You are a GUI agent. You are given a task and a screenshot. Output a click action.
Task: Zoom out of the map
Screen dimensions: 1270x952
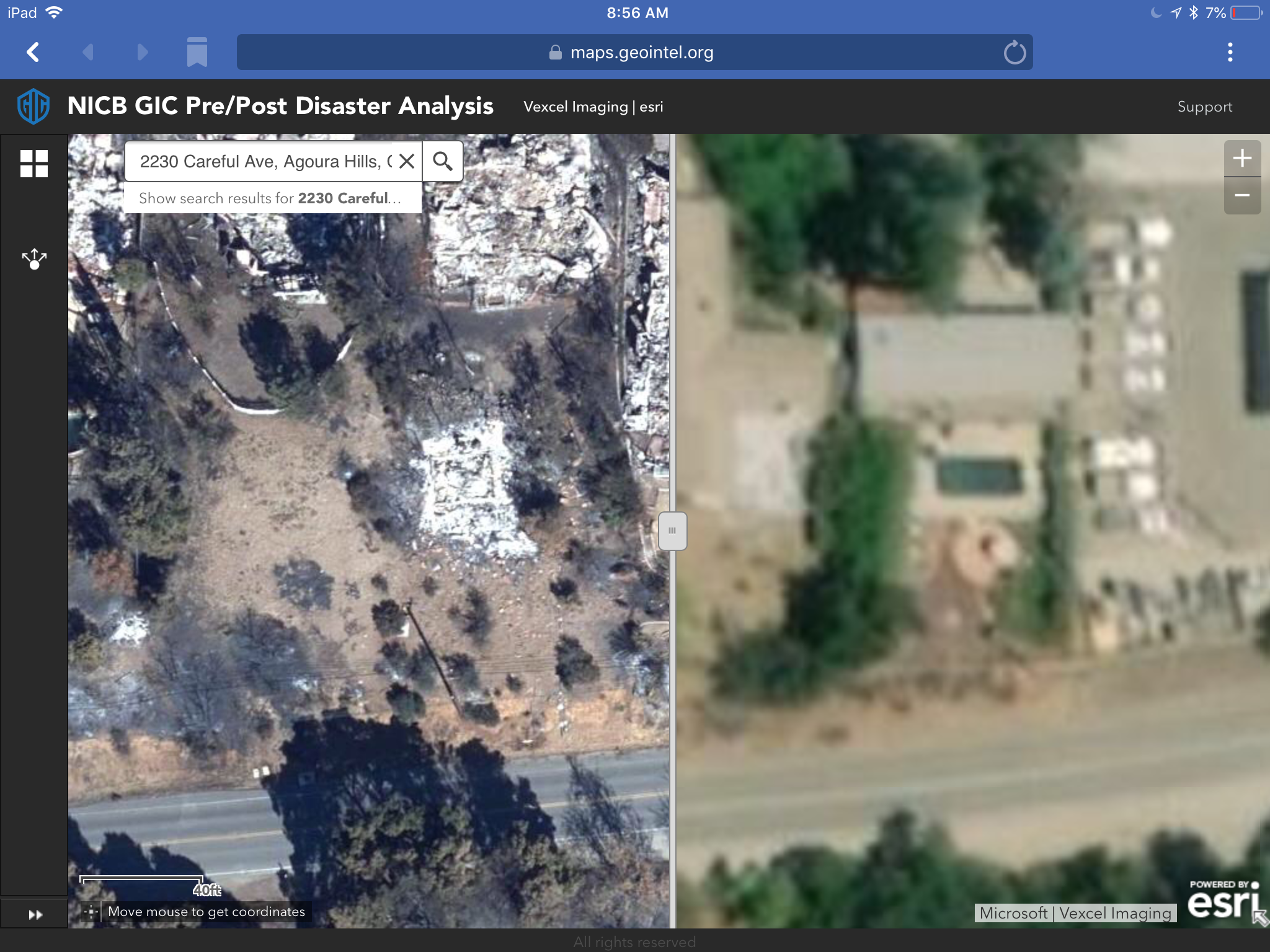1241,196
